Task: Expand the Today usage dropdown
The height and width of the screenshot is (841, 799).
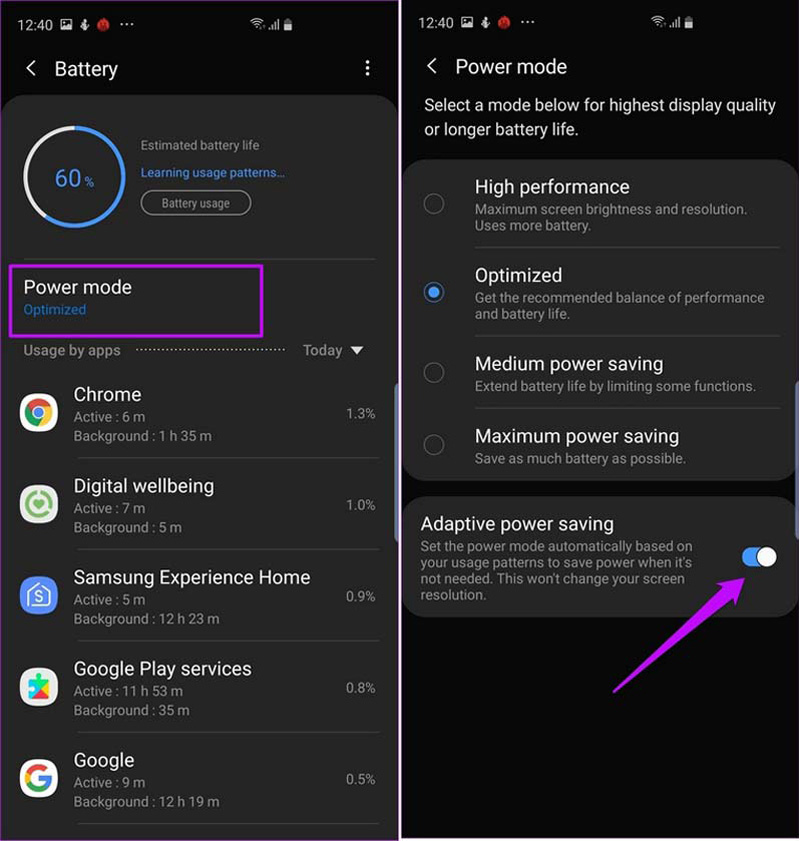Action: [335, 350]
